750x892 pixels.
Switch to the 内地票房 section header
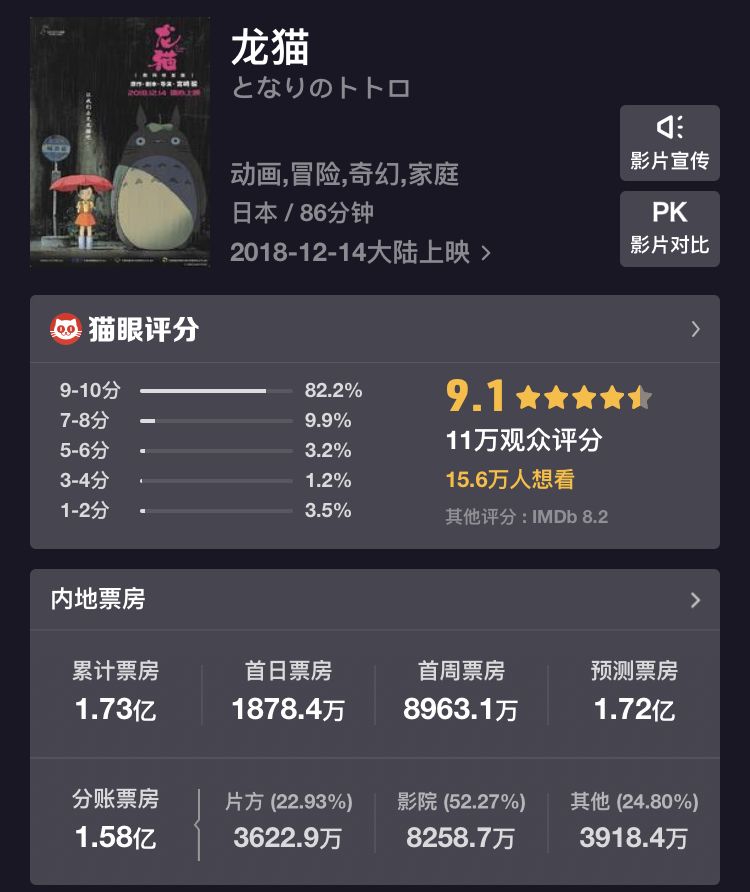point(98,600)
